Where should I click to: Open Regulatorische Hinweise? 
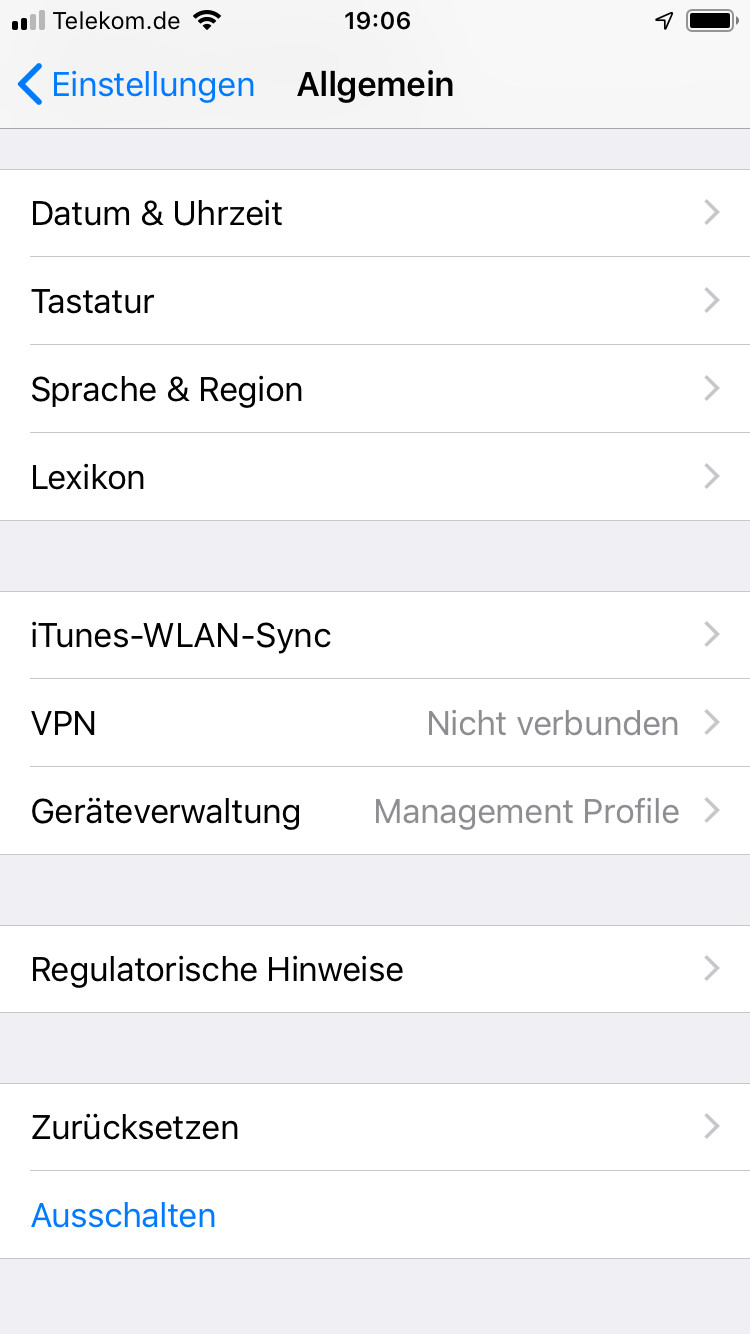375,969
